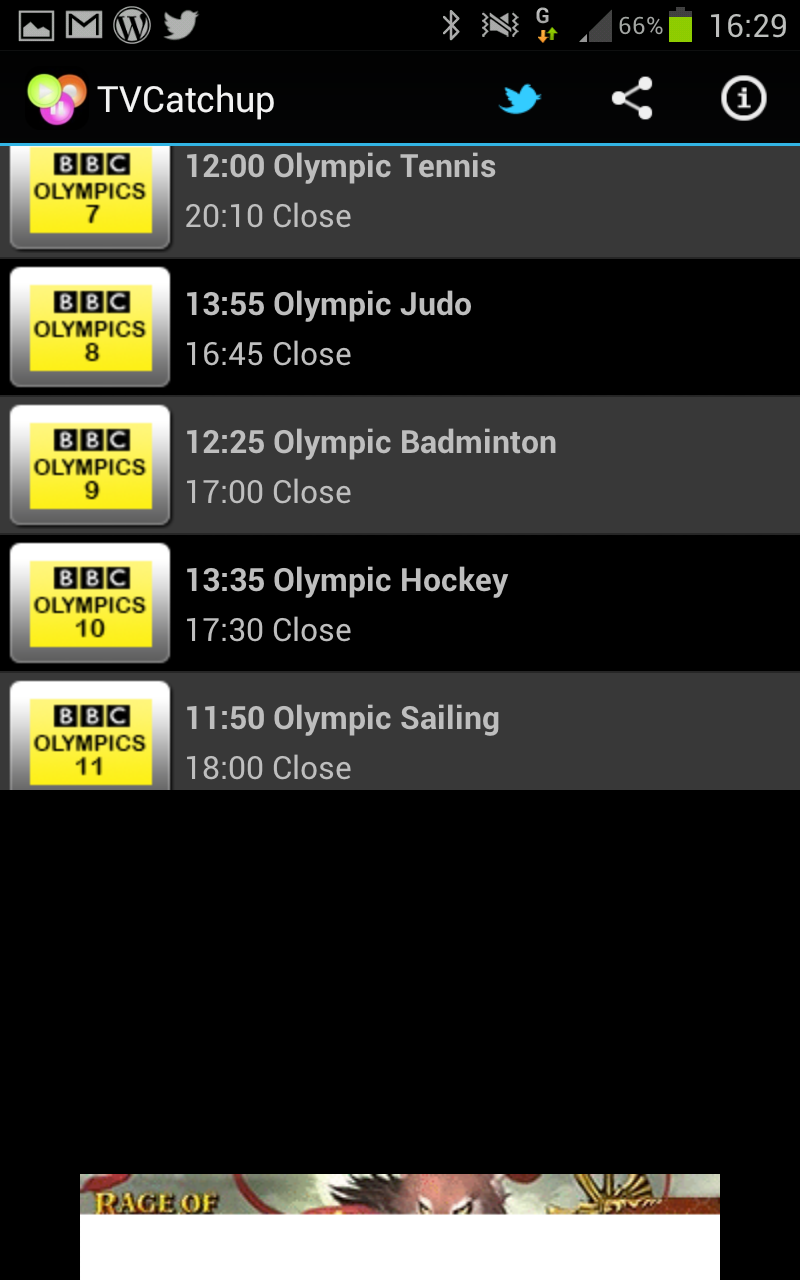Screen dimensions: 800x1280
Task: Play Olympic Hockey on BBC Olympics 10
Action: [x=400, y=604]
